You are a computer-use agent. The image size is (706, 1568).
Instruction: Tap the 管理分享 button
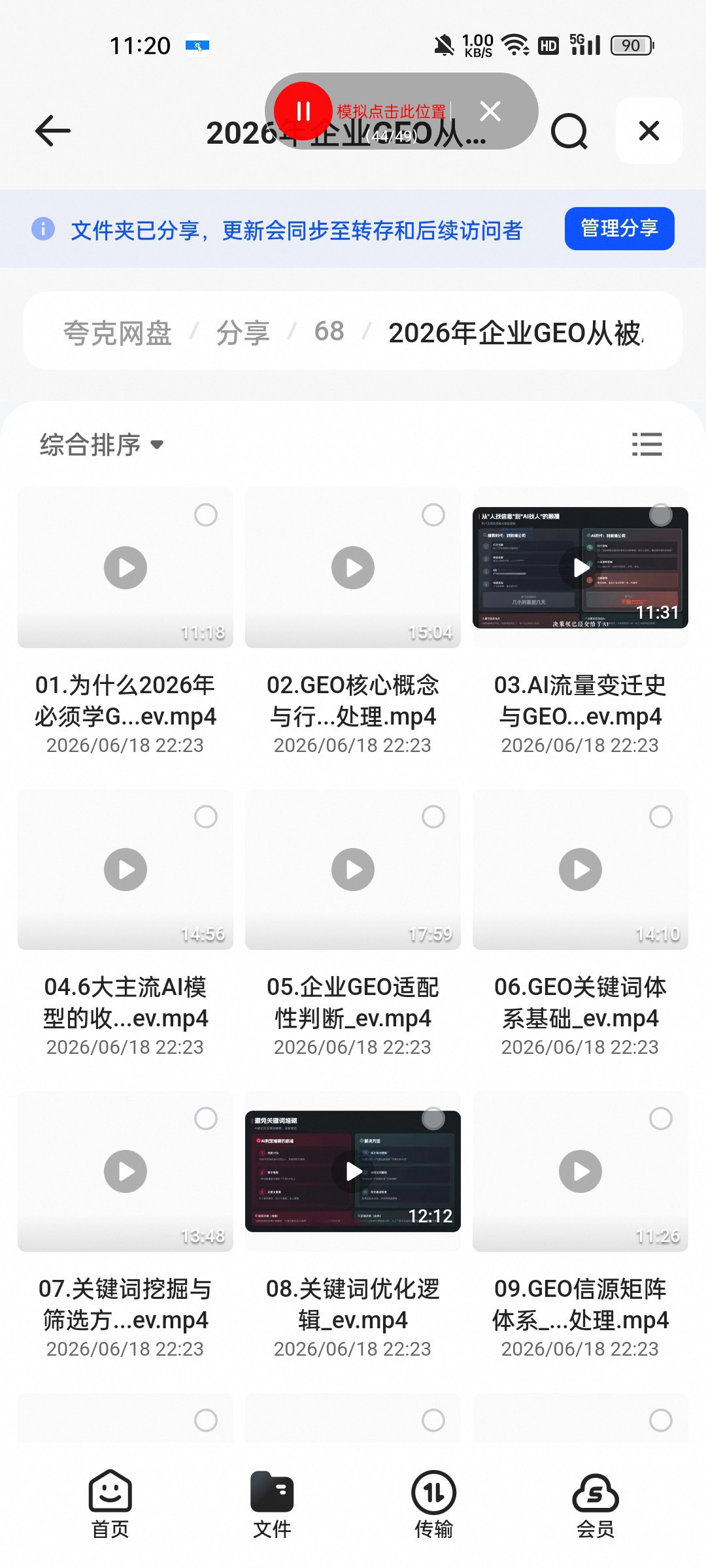click(x=619, y=229)
